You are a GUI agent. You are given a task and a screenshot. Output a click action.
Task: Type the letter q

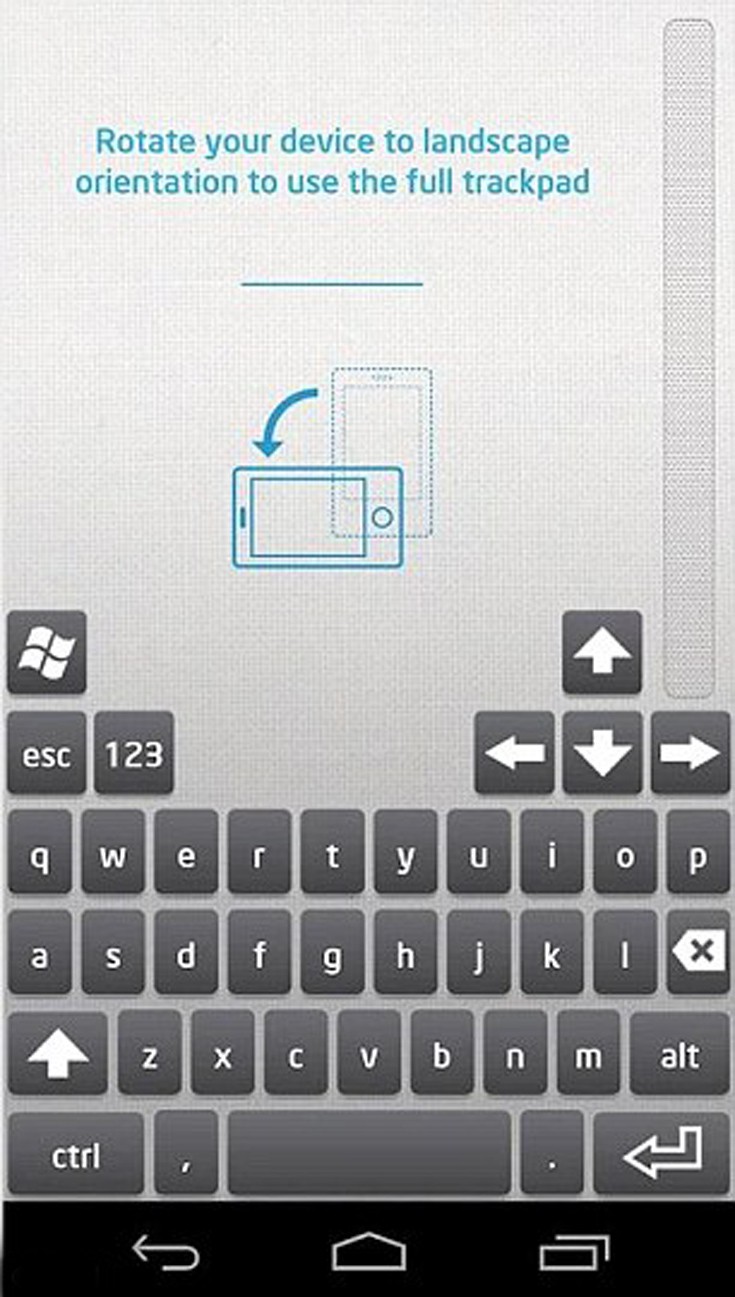coord(40,853)
